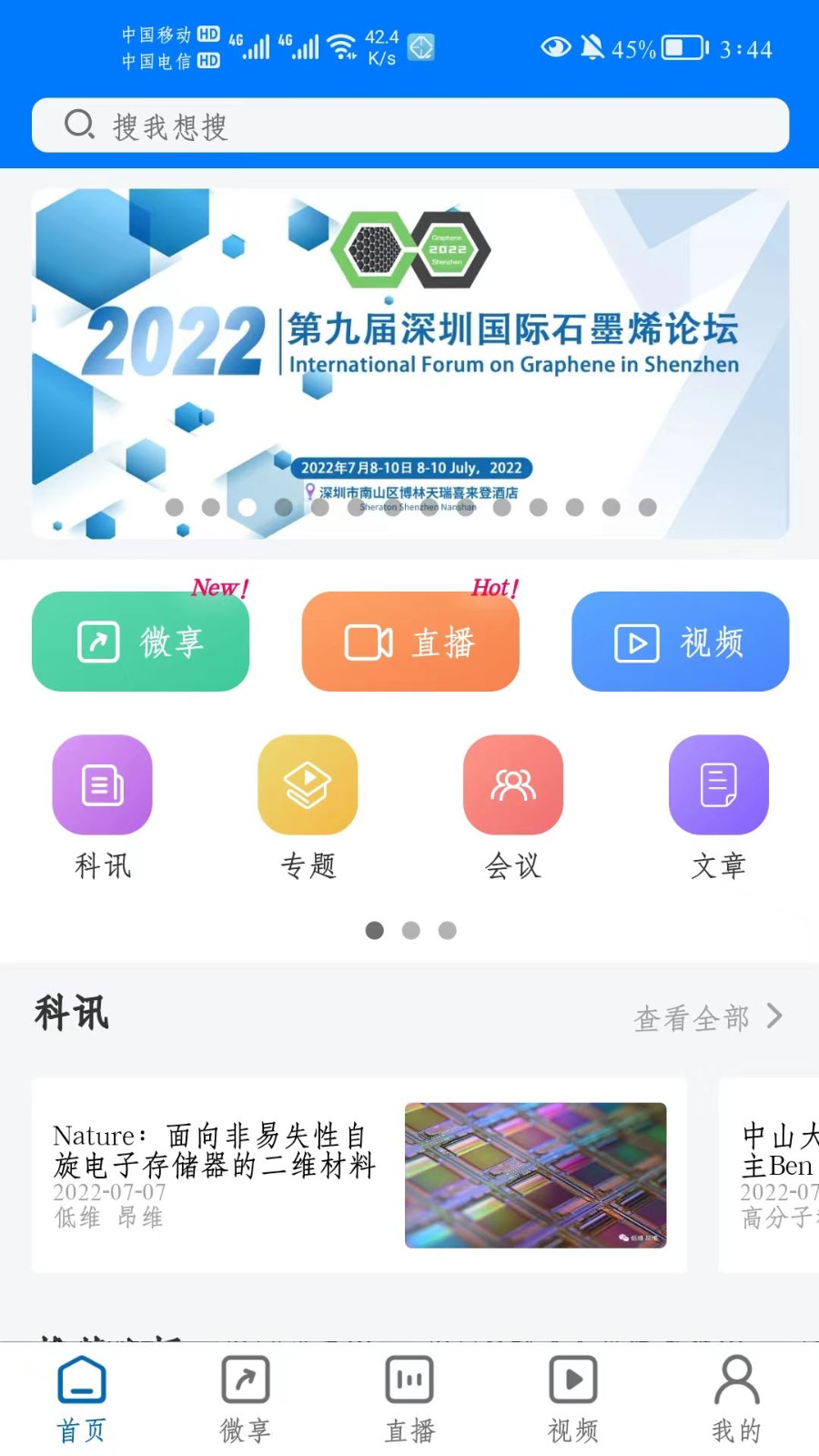Switch to the 微享 tab at bottom
The width and height of the screenshot is (819, 1456).
(245, 1399)
